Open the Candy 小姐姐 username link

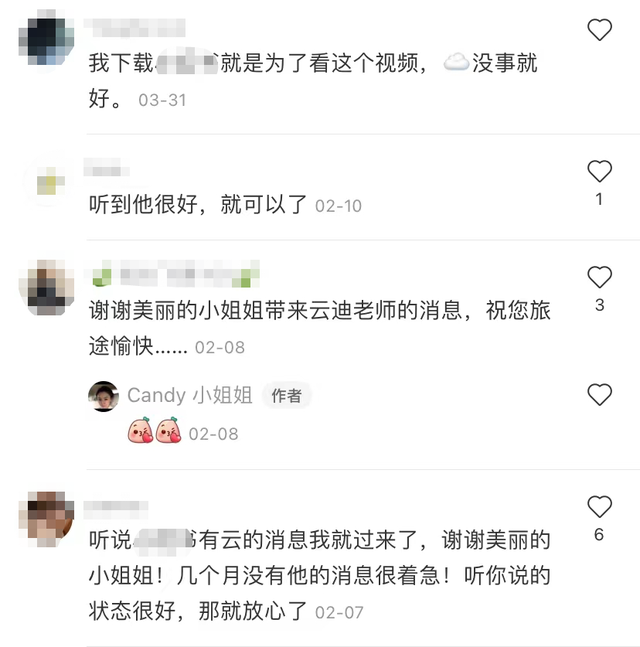[x=189, y=396]
